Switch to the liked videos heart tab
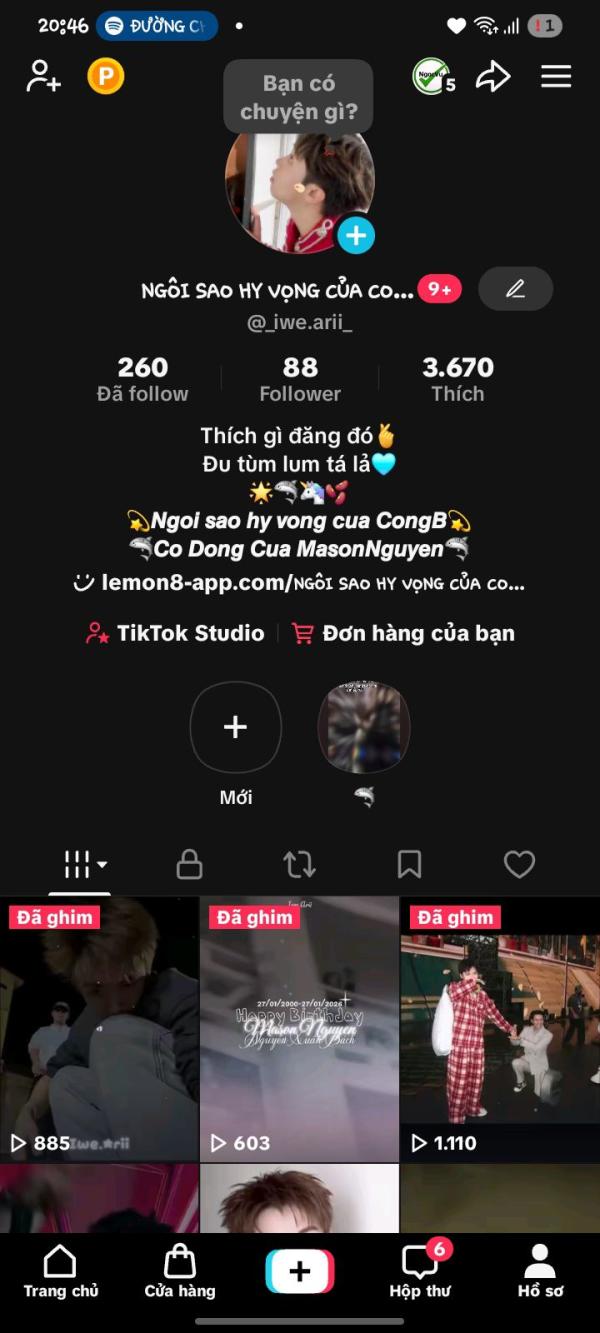Image resolution: width=600 pixels, height=1333 pixels. tap(519, 864)
